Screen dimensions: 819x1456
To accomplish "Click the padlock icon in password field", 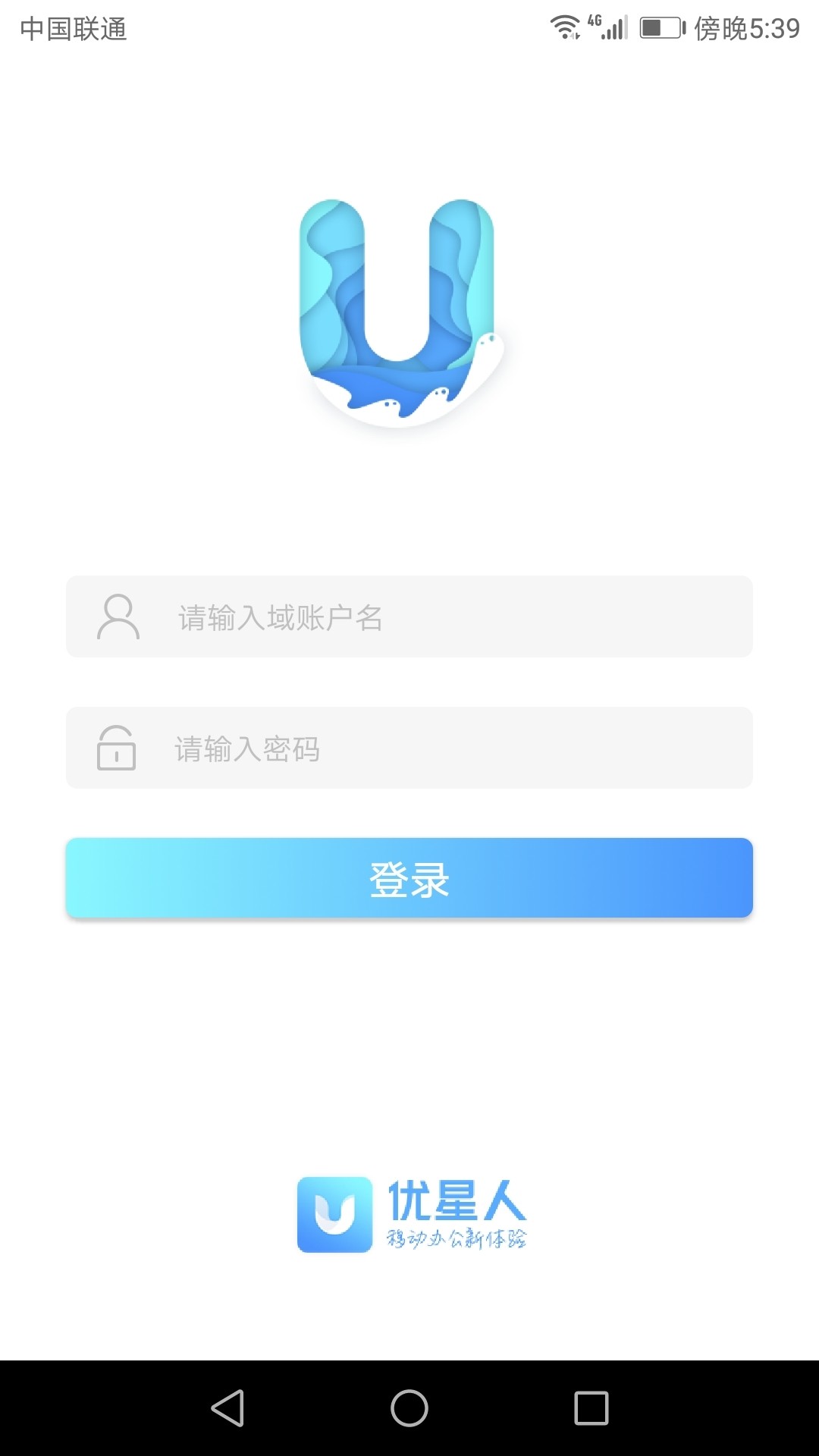I will pos(116,748).
